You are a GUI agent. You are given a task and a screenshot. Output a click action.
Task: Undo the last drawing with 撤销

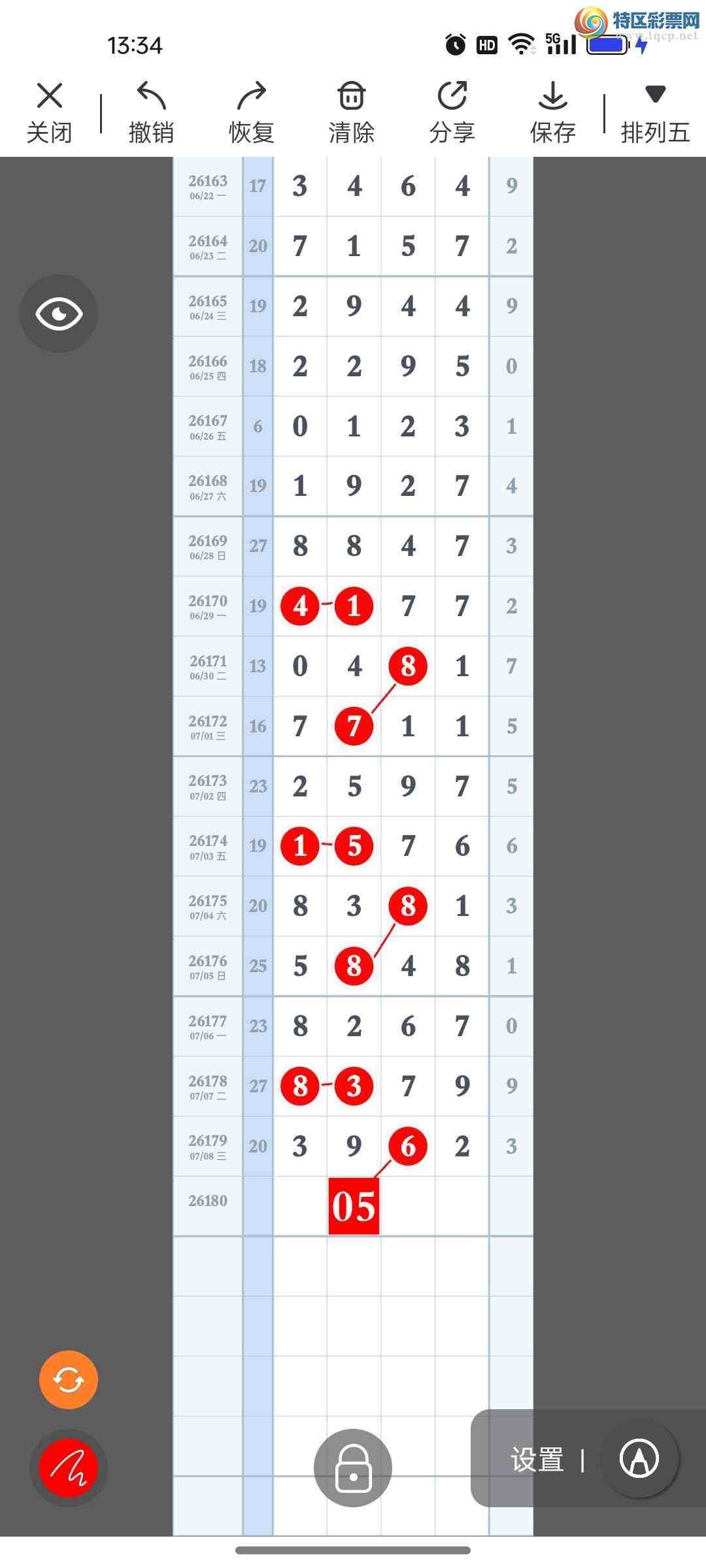(x=151, y=112)
